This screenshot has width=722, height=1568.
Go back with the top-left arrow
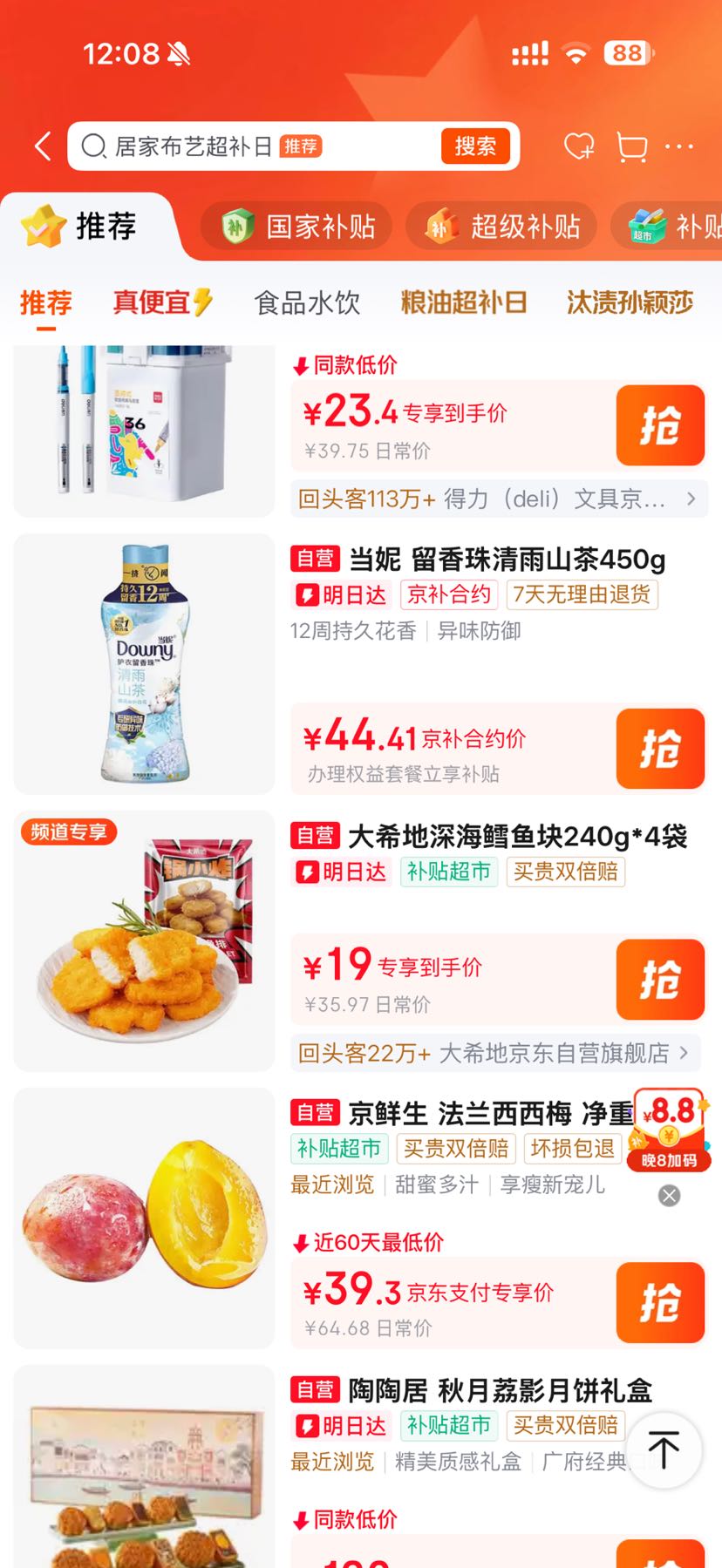point(43,146)
